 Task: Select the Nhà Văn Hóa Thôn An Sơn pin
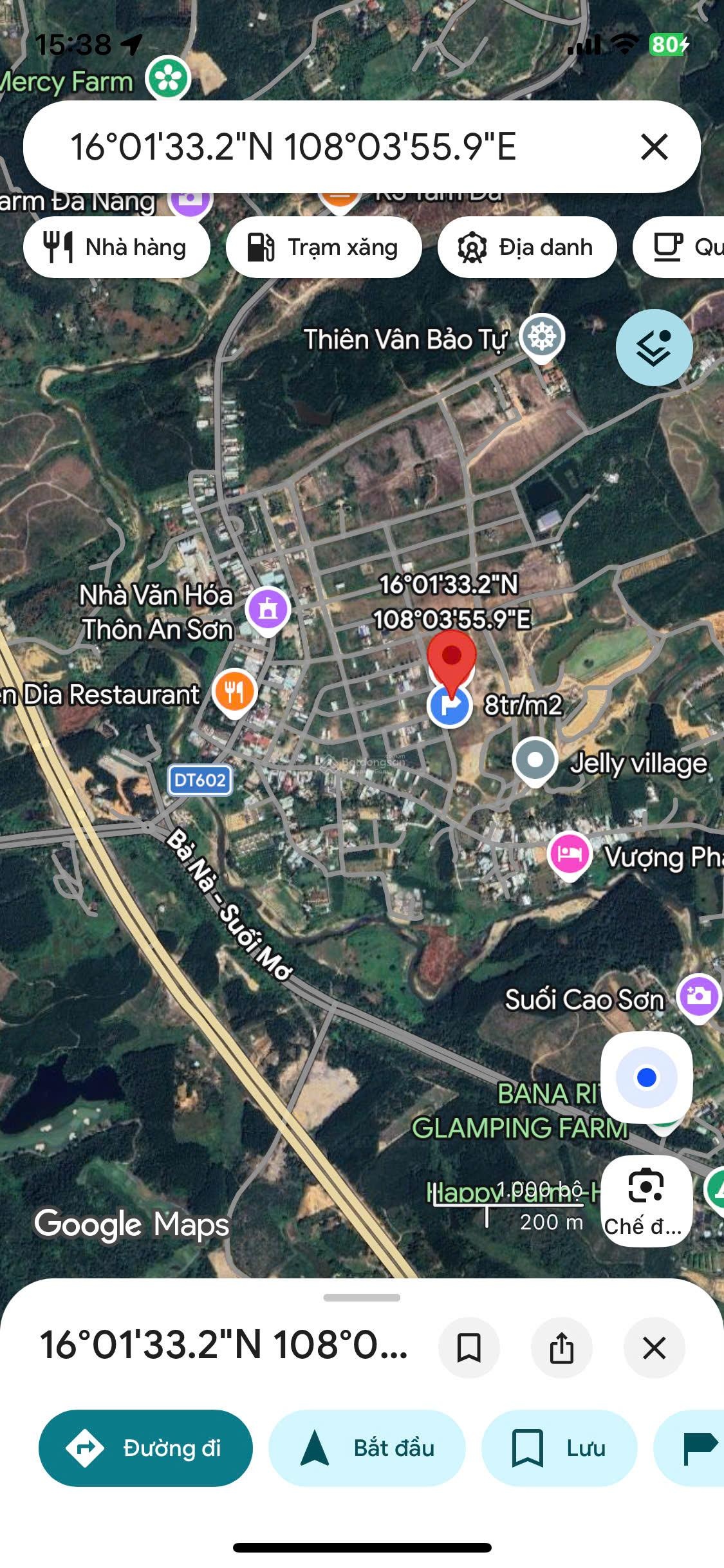click(x=268, y=608)
